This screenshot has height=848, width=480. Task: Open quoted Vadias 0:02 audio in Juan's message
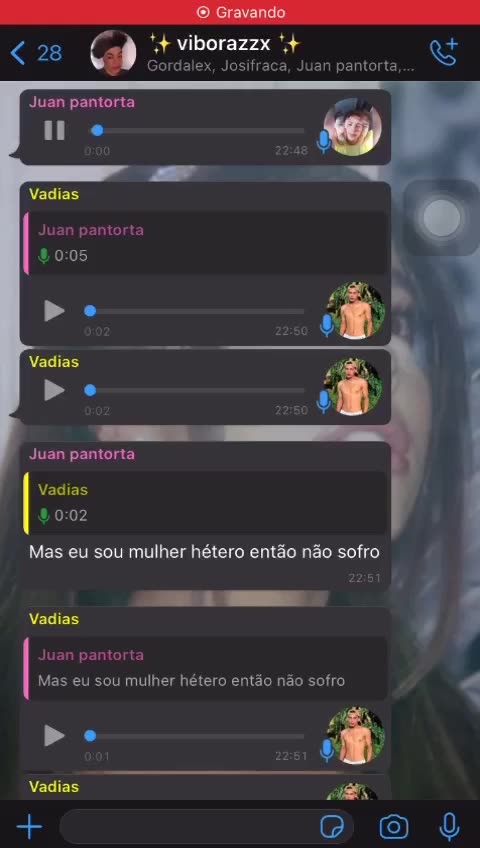(205, 502)
